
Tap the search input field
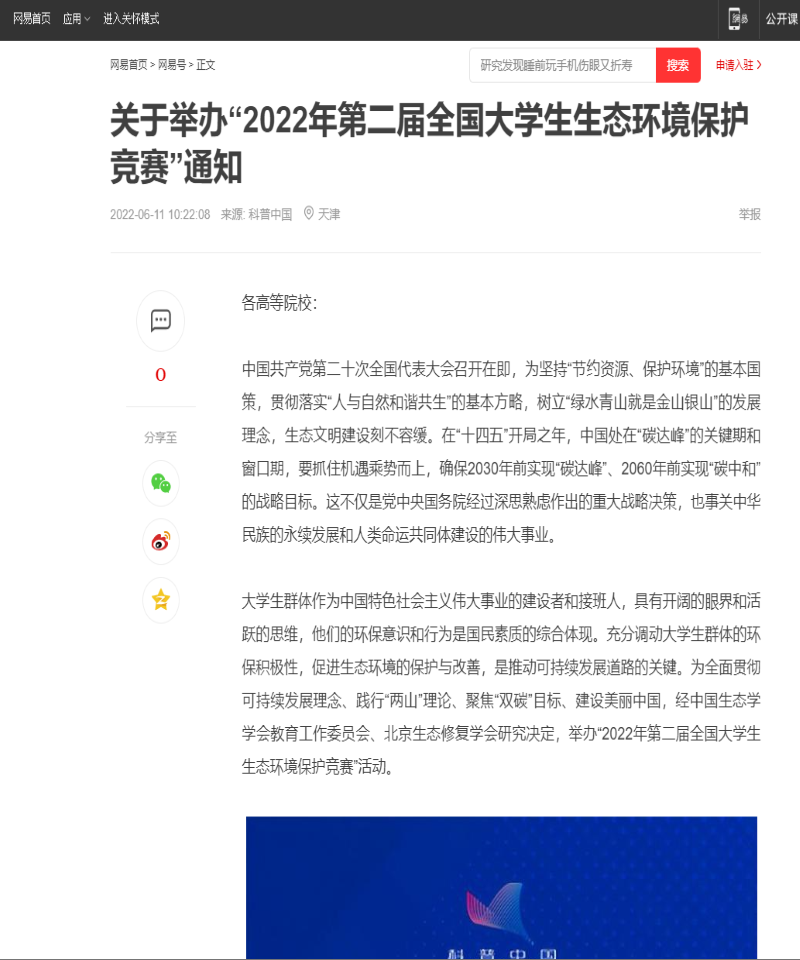pos(562,65)
